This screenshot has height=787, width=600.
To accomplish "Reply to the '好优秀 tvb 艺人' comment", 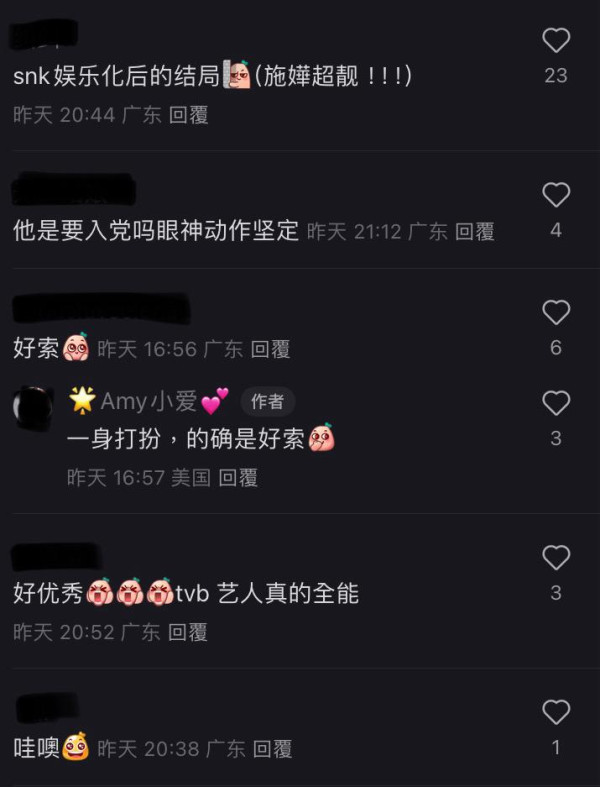I will (187, 632).
